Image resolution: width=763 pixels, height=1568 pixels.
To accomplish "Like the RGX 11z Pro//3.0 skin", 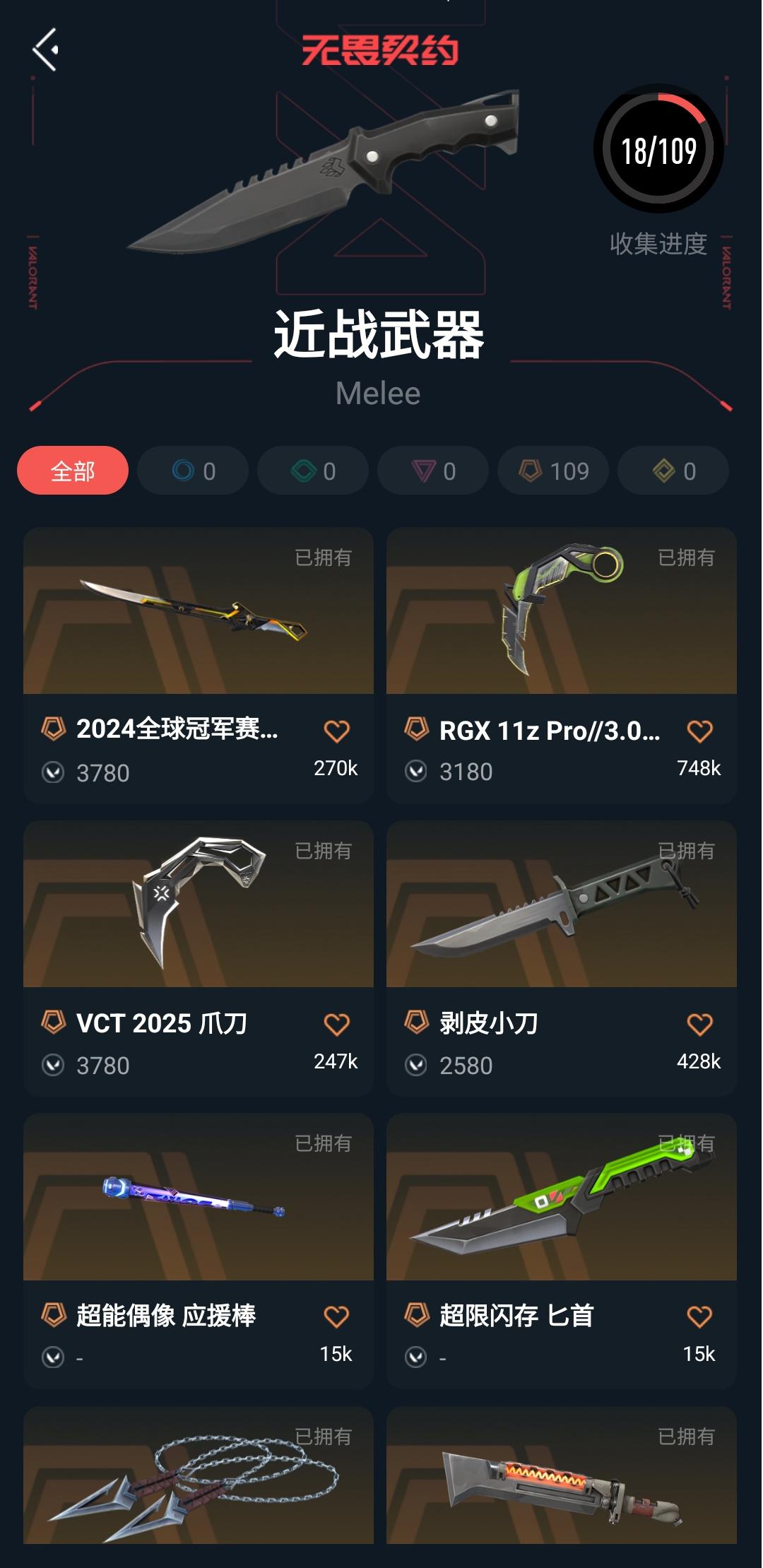I will click(699, 731).
